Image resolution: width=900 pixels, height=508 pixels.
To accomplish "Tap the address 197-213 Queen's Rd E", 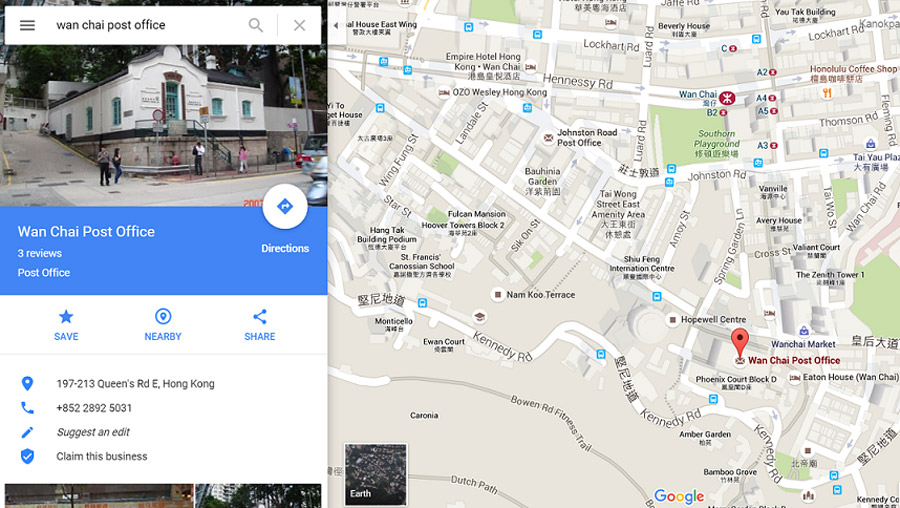I will [x=135, y=384].
